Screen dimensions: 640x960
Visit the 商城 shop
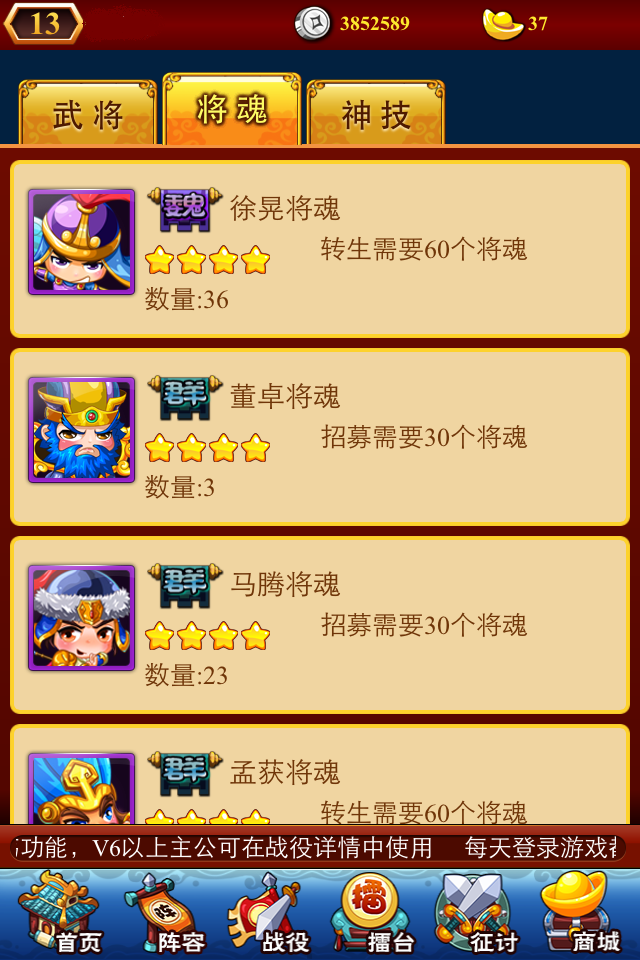pos(582,912)
